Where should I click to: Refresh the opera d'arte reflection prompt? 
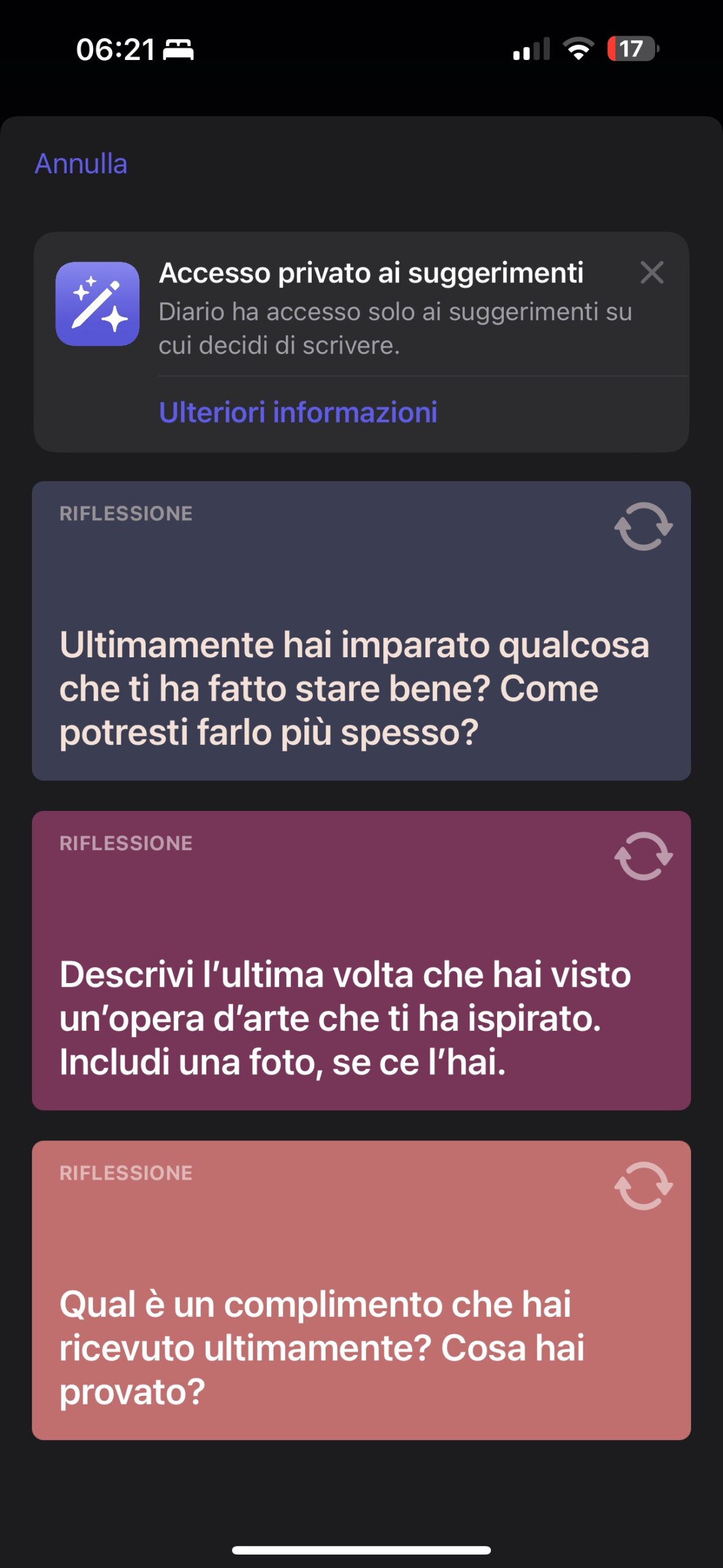tap(643, 856)
